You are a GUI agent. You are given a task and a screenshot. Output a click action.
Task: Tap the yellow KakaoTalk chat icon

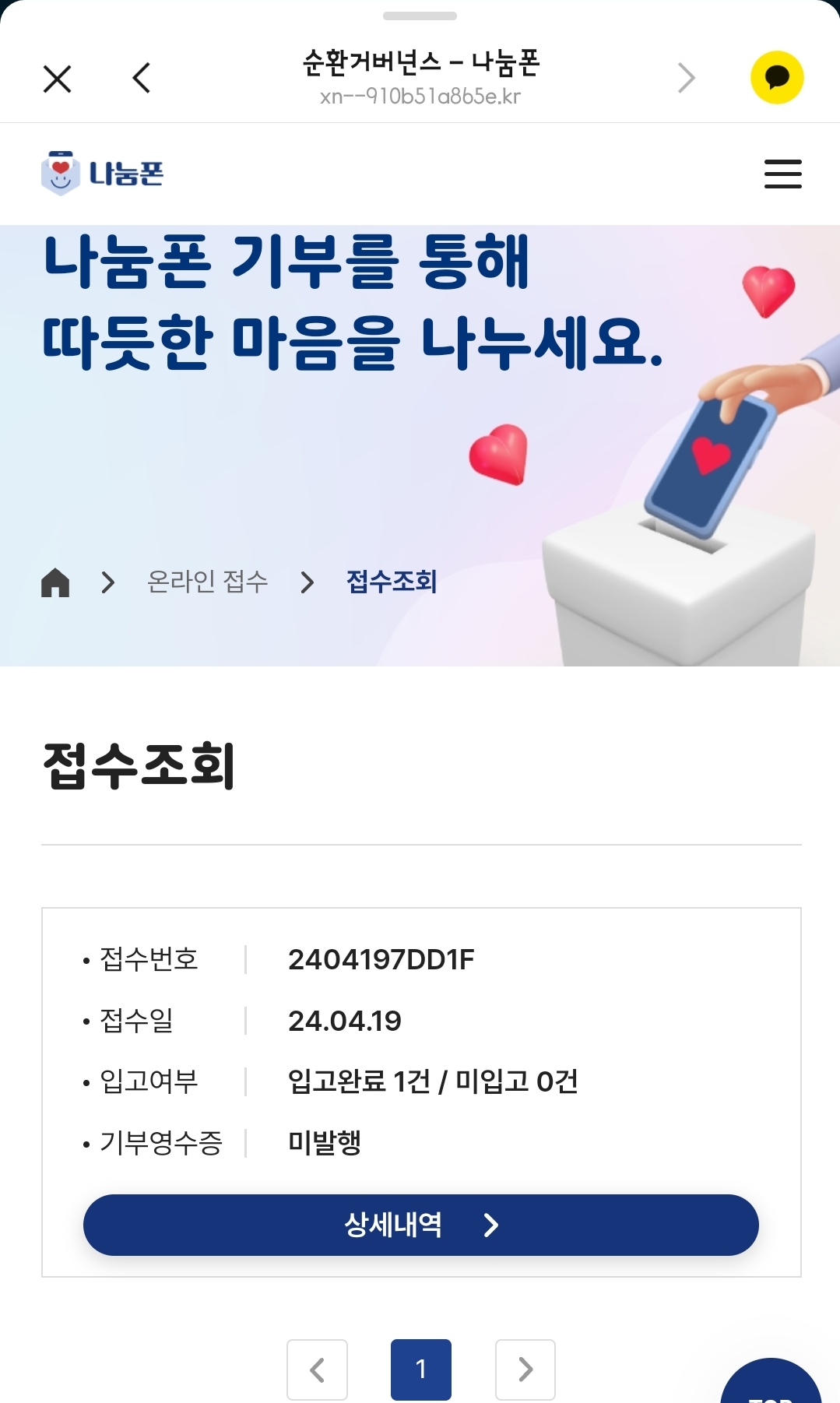[x=777, y=78]
